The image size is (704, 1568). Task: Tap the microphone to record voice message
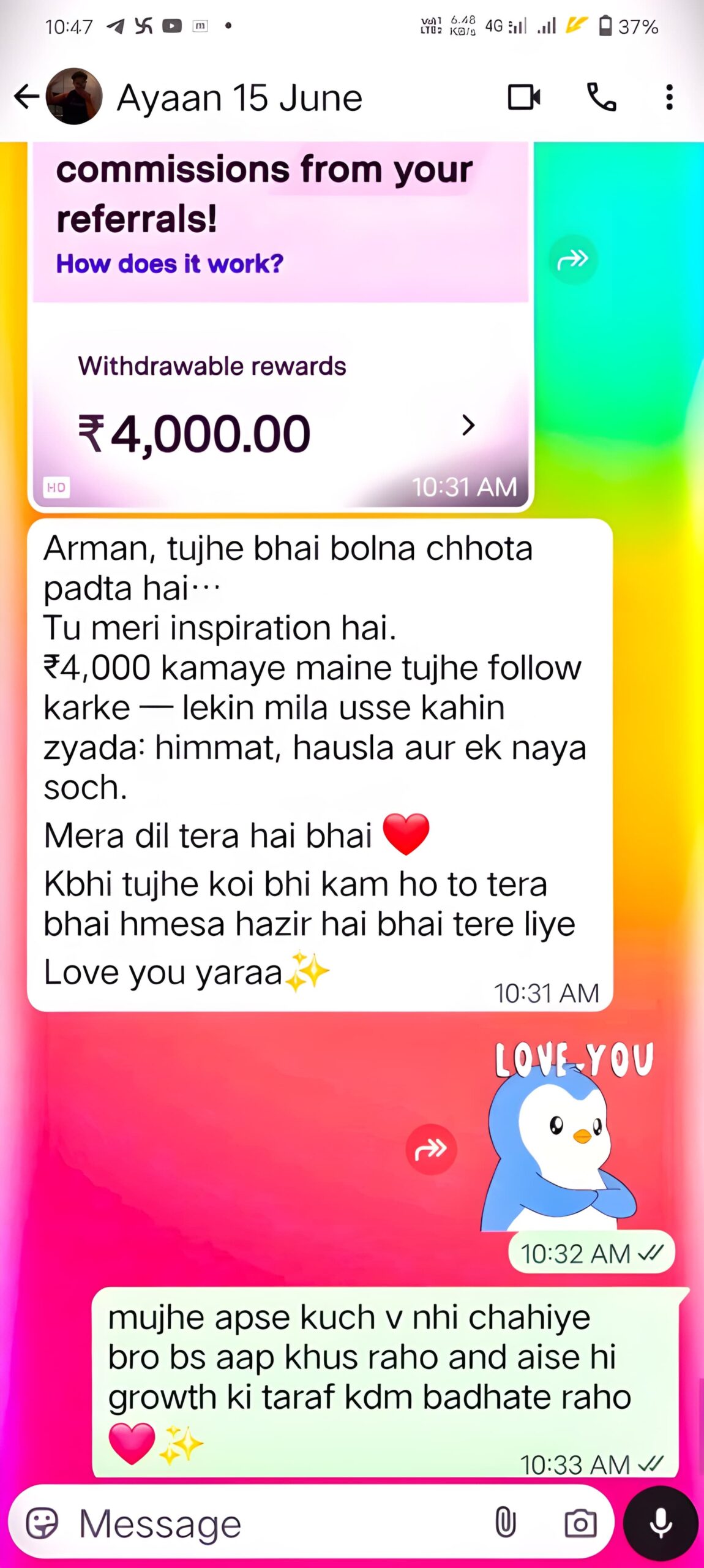(x=661, y=1523)
